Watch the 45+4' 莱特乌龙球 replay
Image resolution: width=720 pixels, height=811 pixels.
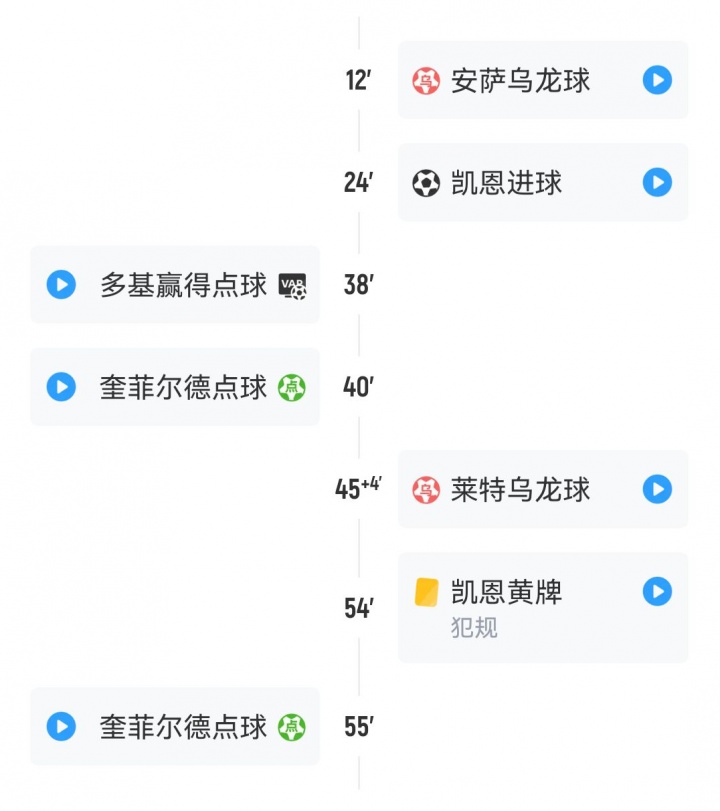click(657, 489)
